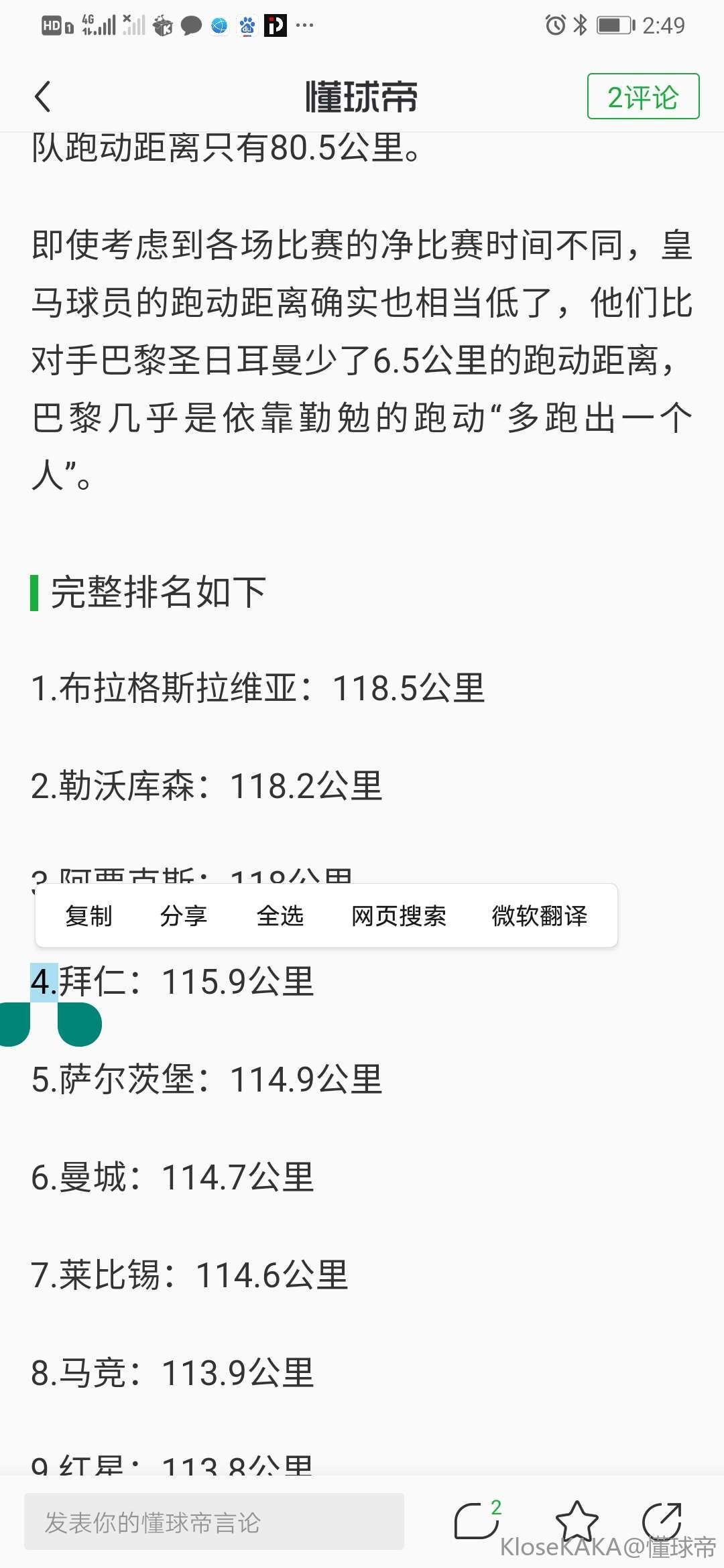Choose 分享 in the selection menu

click(184, 915)
